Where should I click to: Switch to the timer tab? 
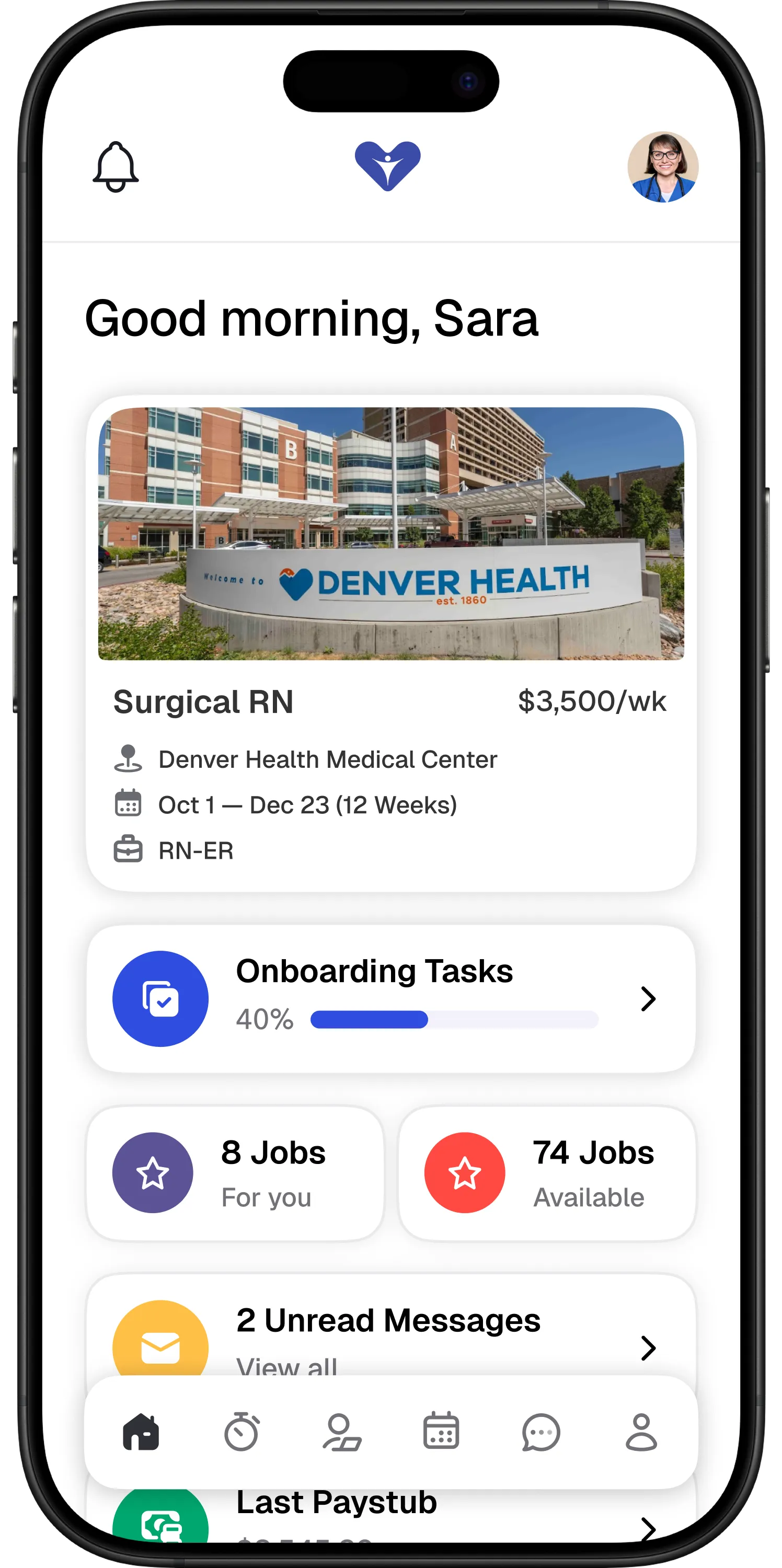[x=241, y=1432]
